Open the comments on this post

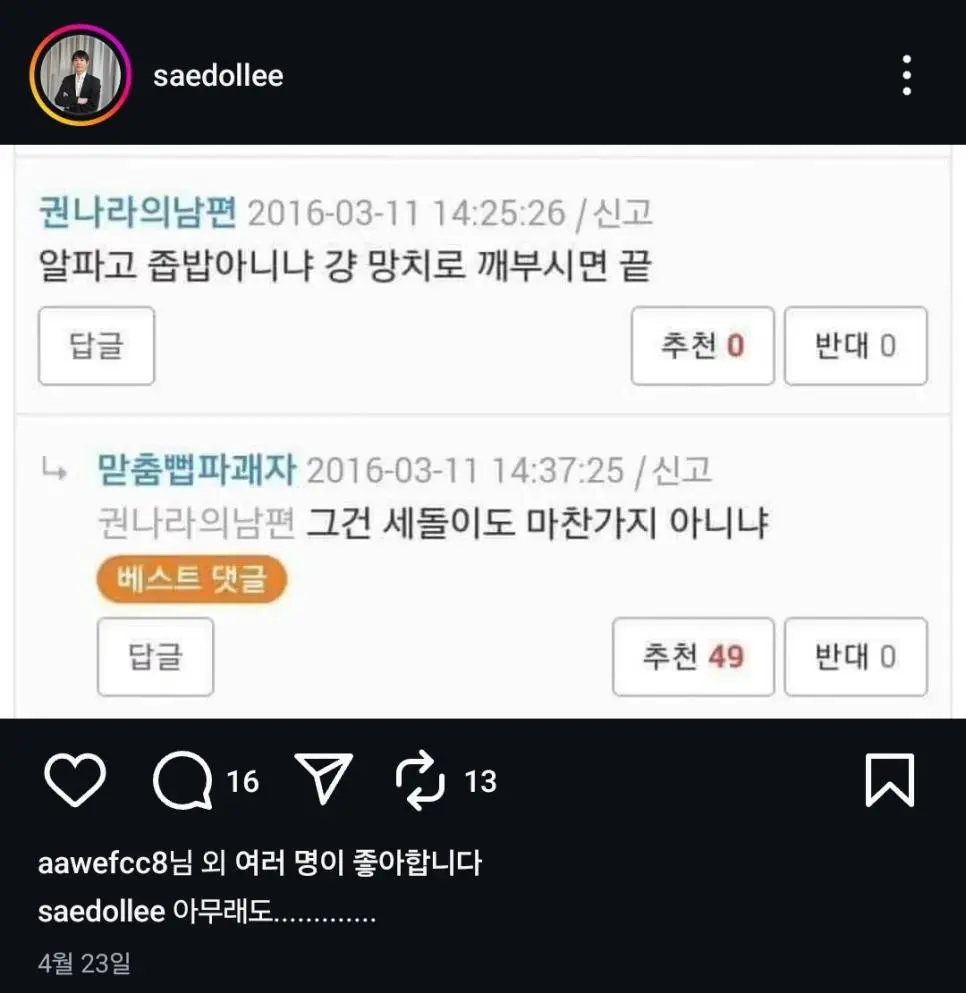184,781
